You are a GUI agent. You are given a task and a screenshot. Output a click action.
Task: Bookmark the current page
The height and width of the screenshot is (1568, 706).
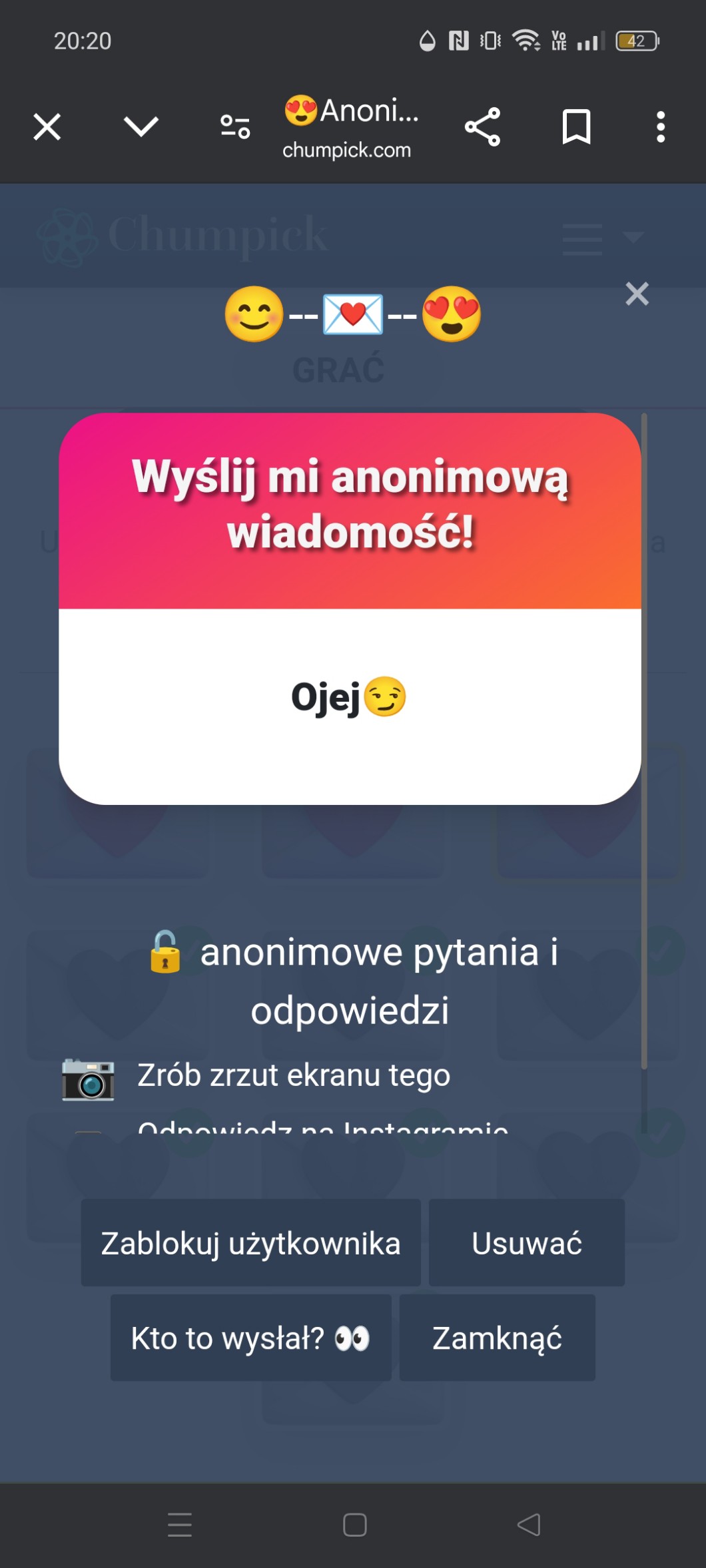click(576, 127)
